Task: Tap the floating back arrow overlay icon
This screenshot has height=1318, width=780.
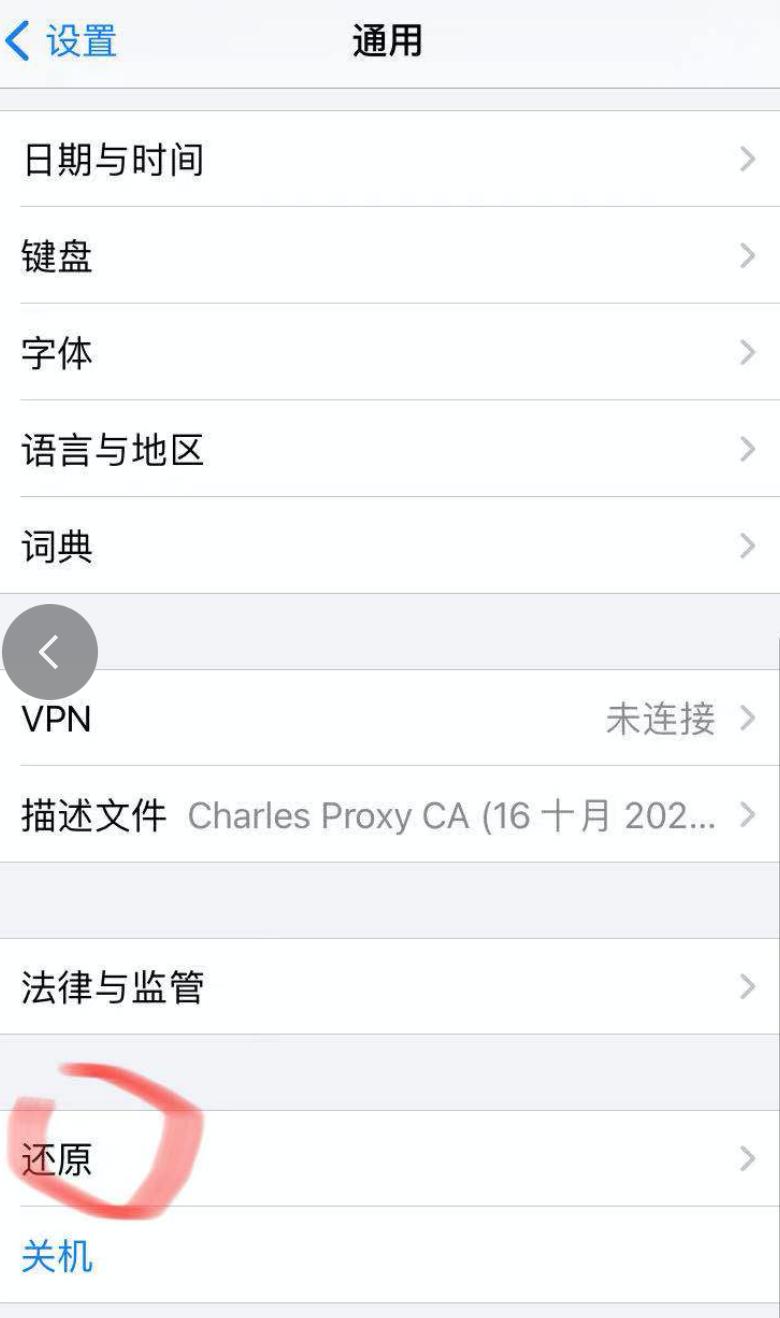Action: tap(50, 651)
